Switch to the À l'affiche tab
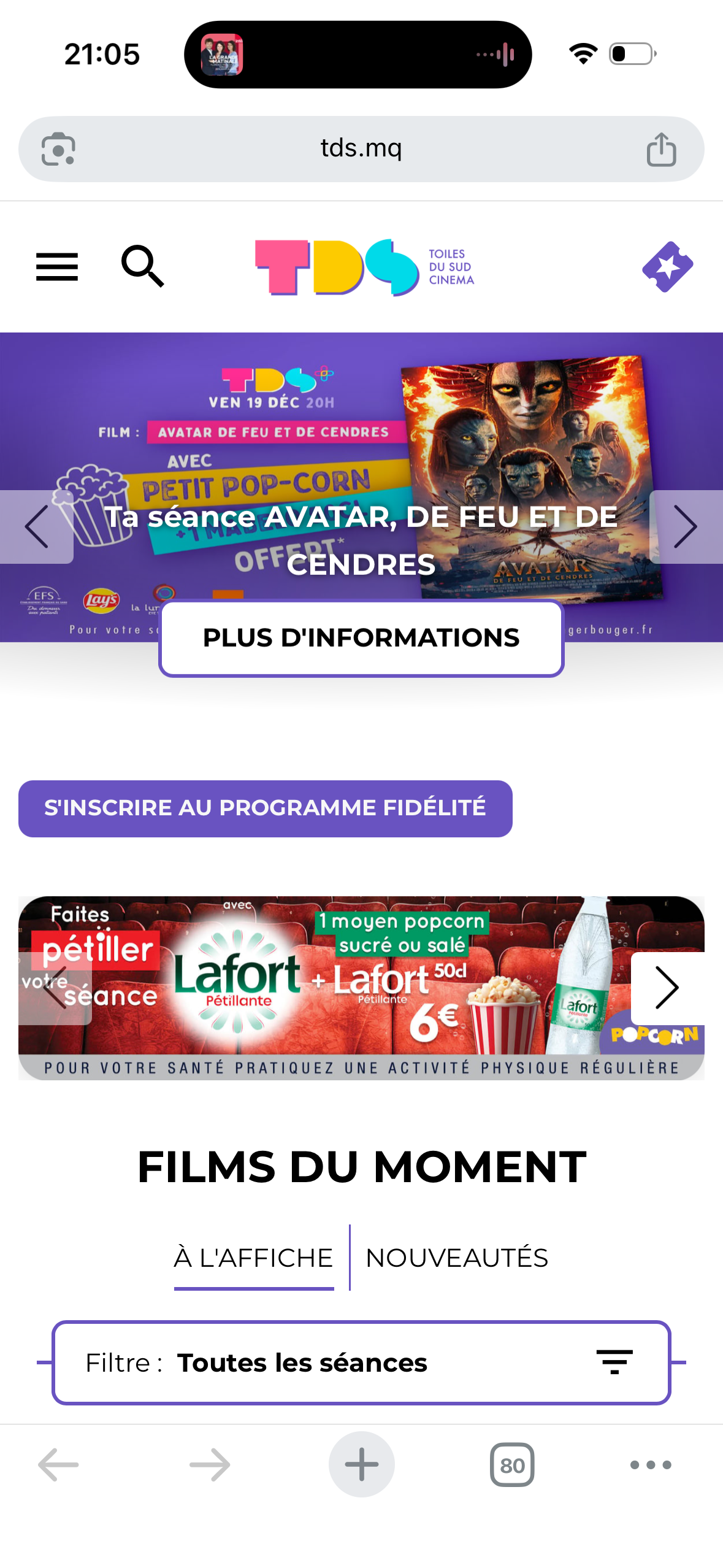This screenshot has height=1568, width=723. click(x=253, y=1258)
